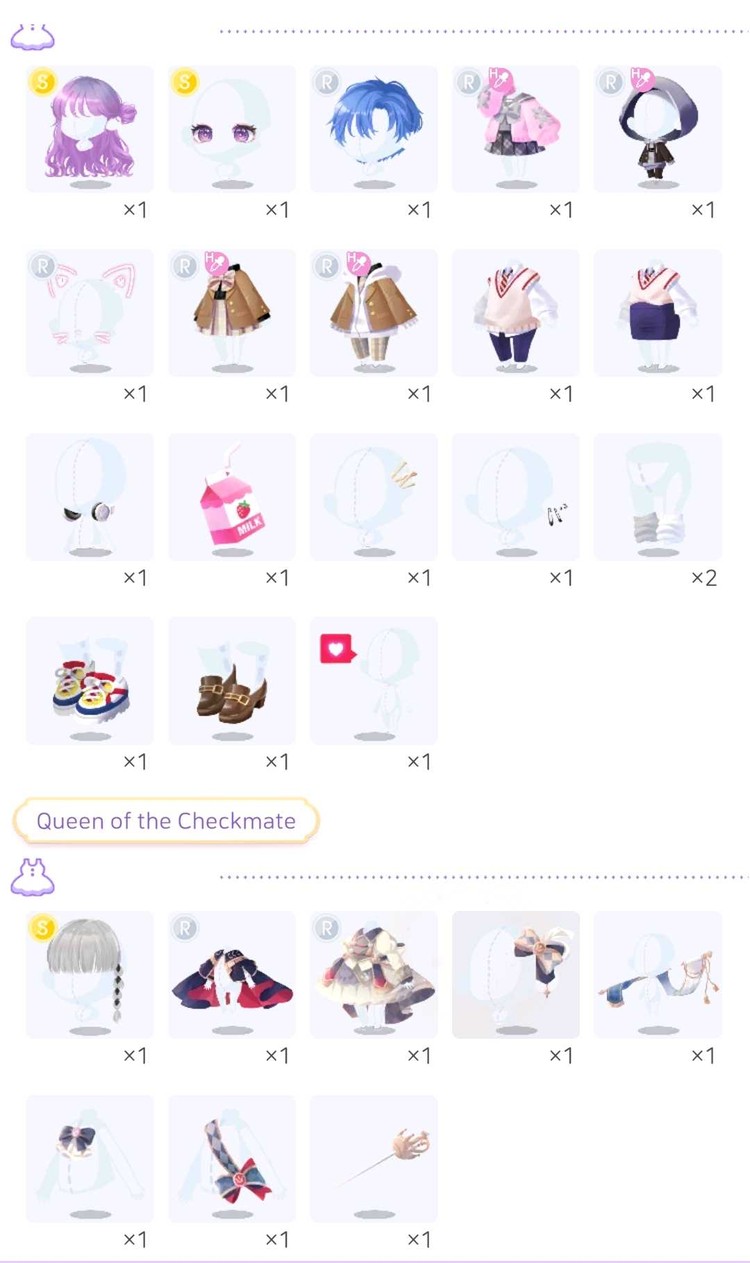This screenshot has height=1263, width=750.
Task: Open the colorful sneakers item
Action: tap(90, 681)
